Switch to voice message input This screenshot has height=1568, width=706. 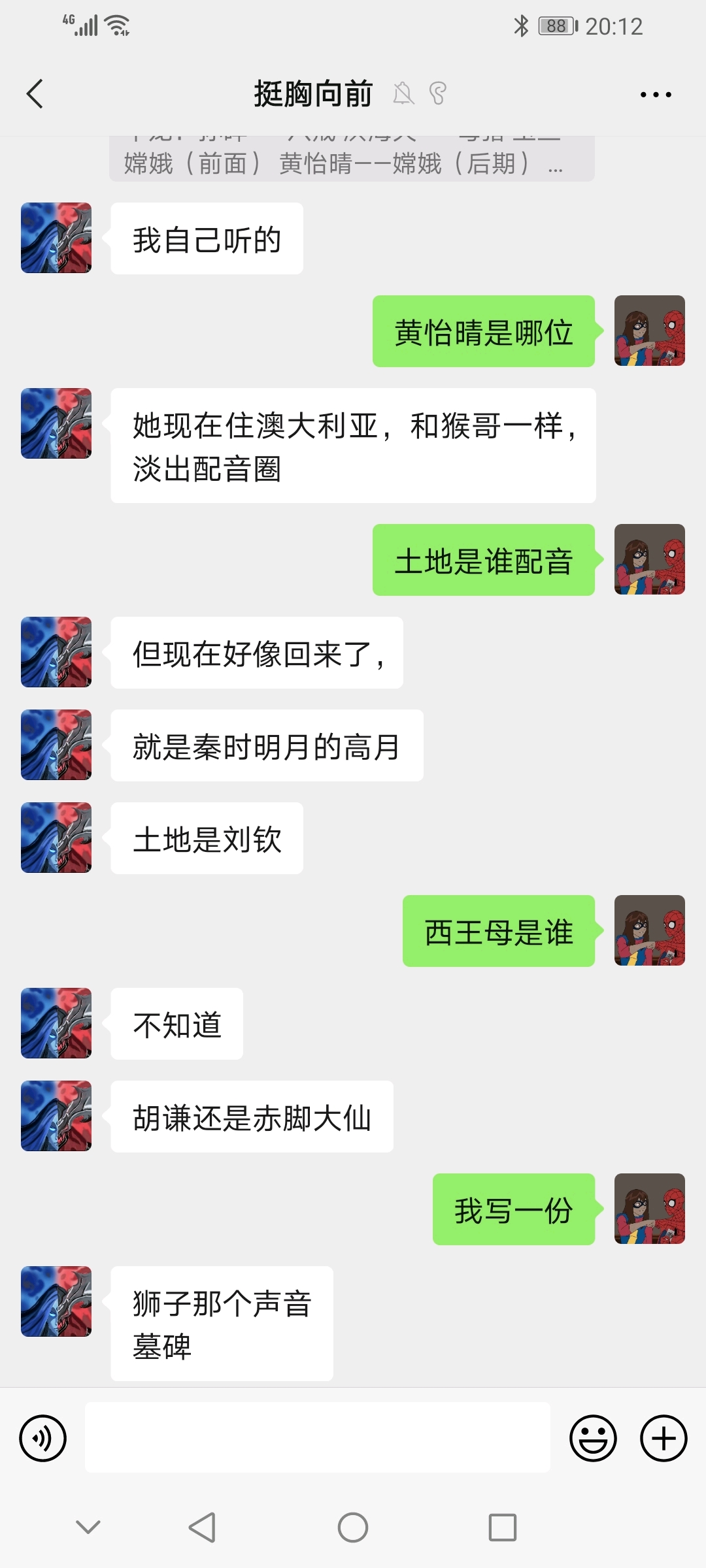[43, 1438]
